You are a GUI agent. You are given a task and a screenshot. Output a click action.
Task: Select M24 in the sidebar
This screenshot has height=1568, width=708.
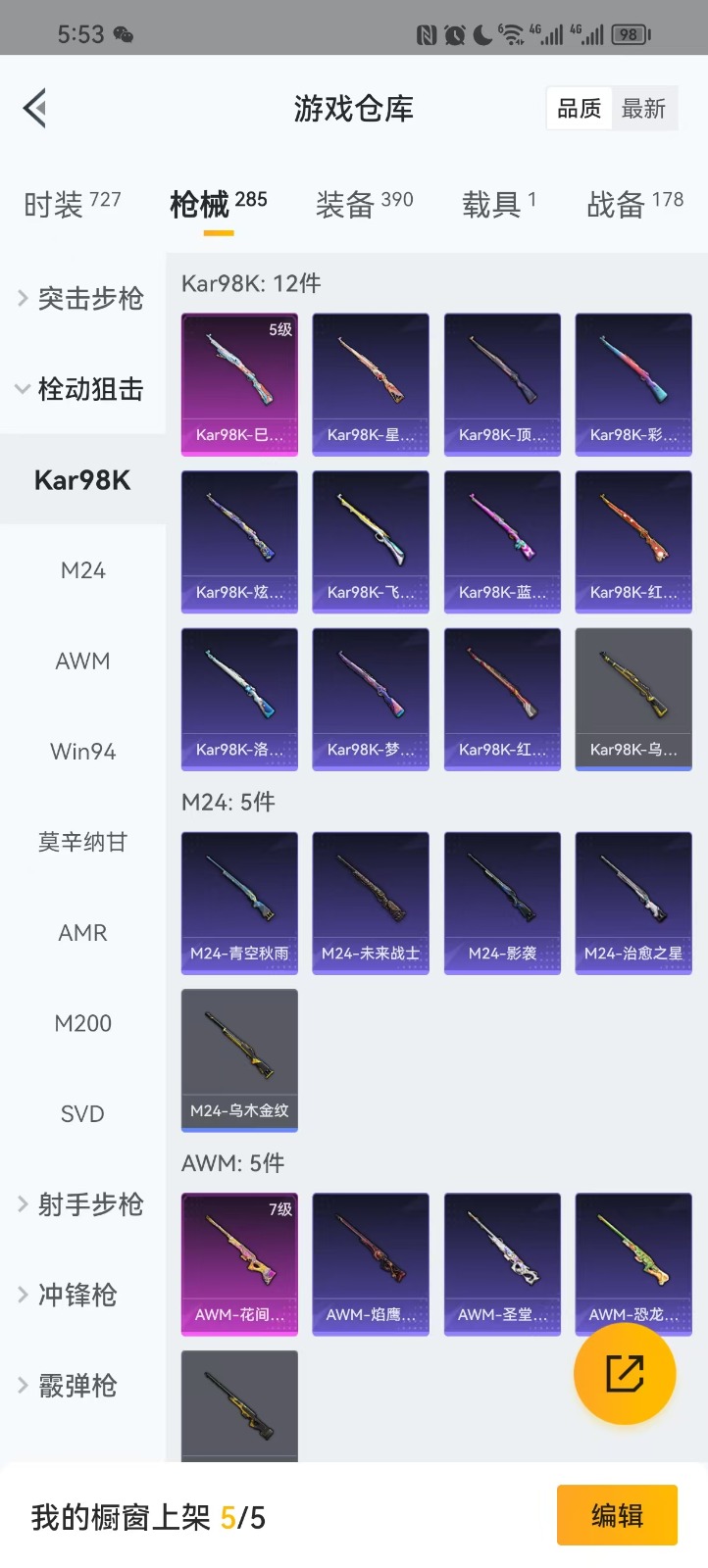pyautogui.click(x=82, y=570)
